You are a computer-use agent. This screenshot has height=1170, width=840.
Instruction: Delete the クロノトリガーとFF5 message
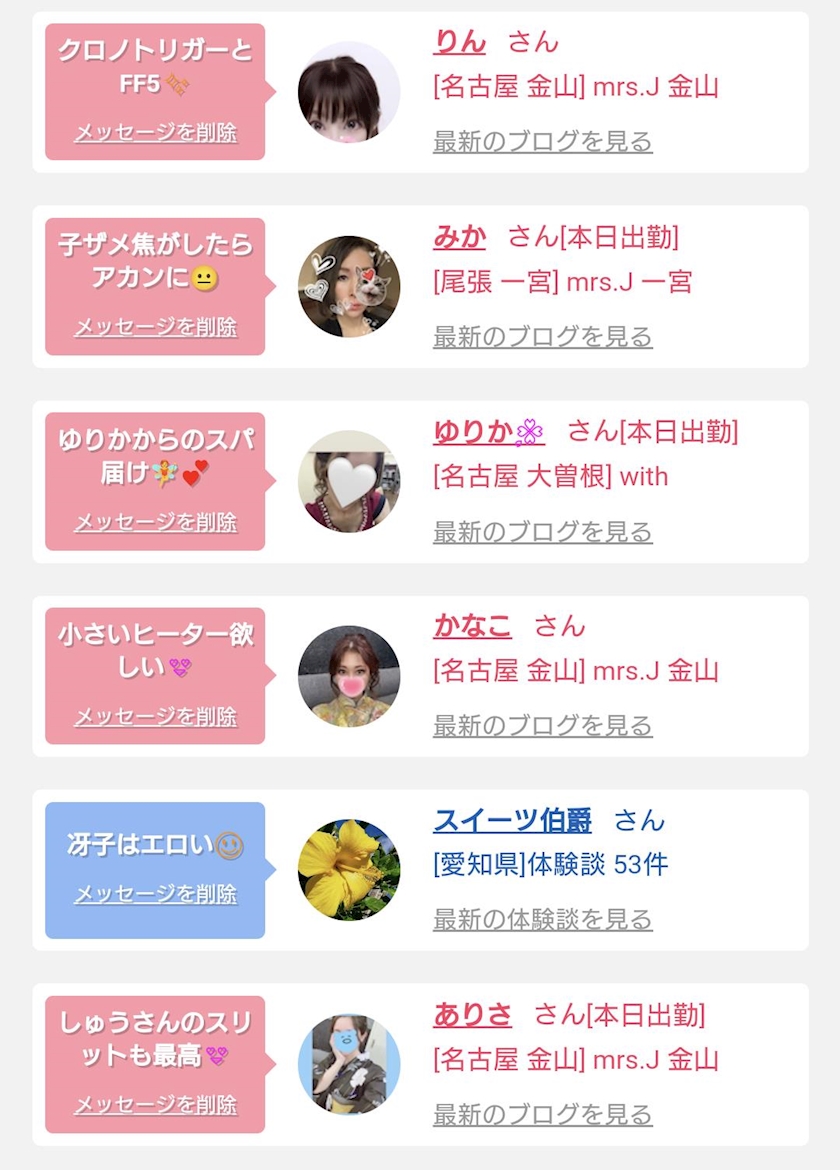click(155, 132)
